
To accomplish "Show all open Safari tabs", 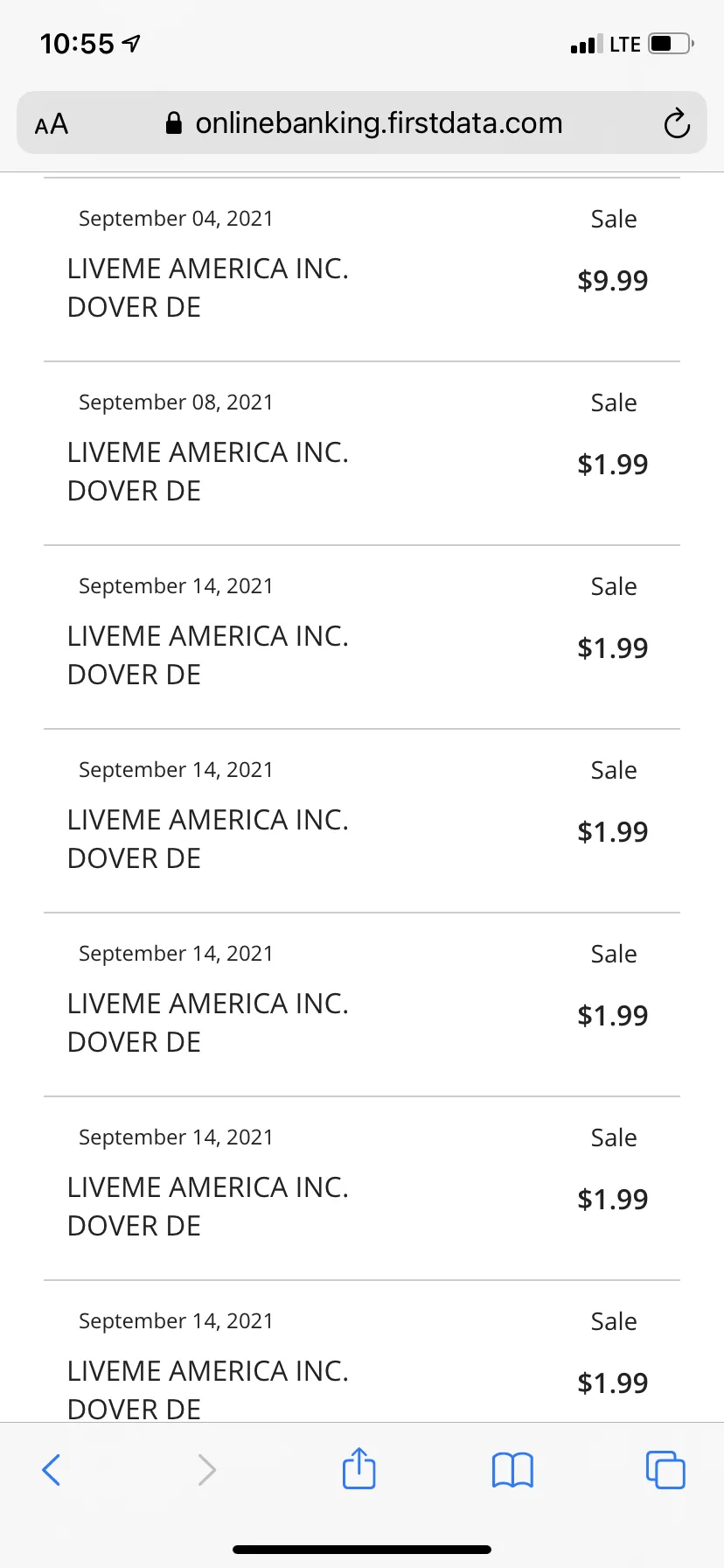I will (x=665, y=1470).
